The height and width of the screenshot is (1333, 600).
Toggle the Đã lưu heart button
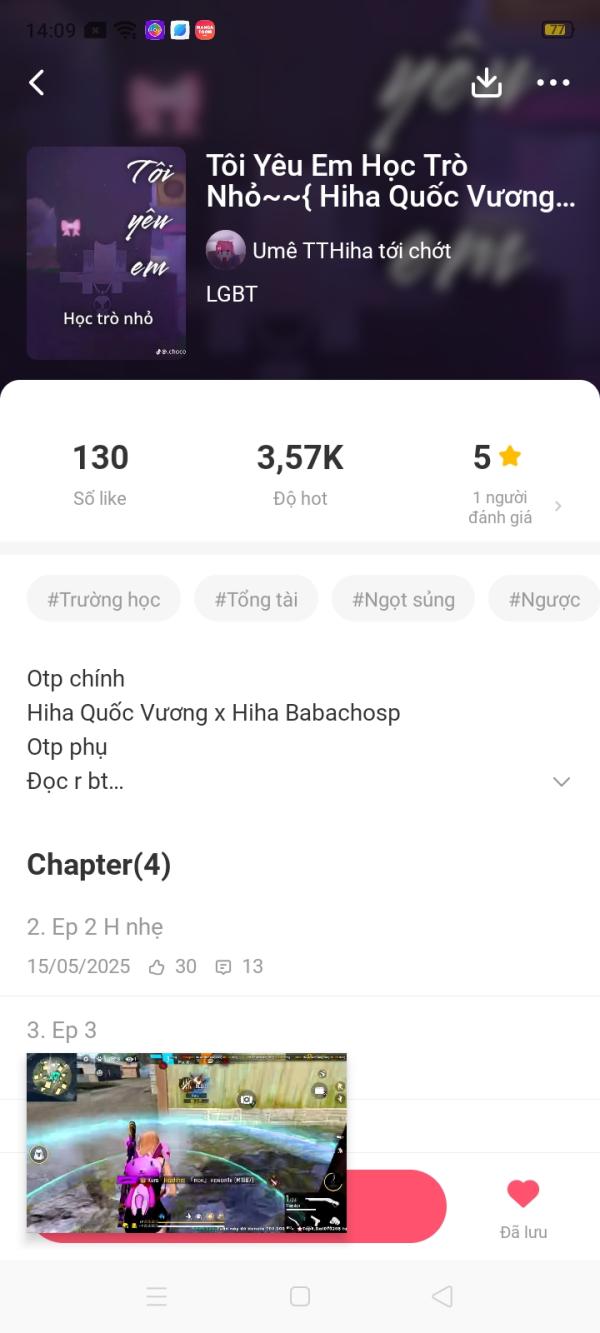523,1205
